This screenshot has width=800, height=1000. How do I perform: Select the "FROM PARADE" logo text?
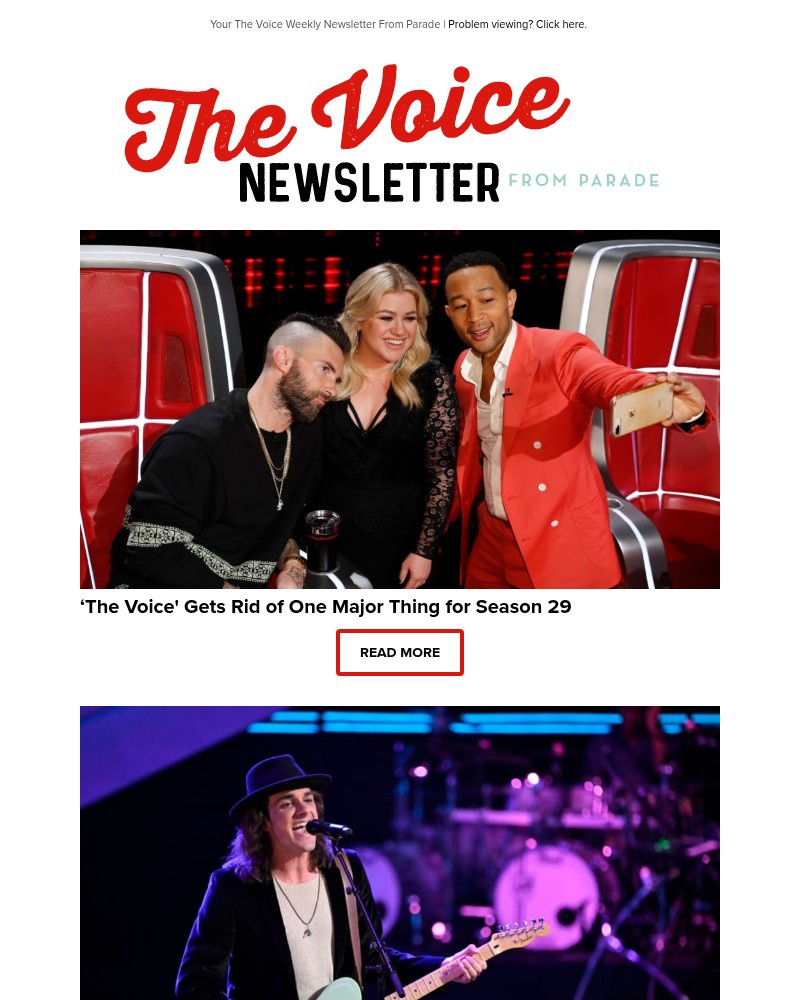(584, 181)
